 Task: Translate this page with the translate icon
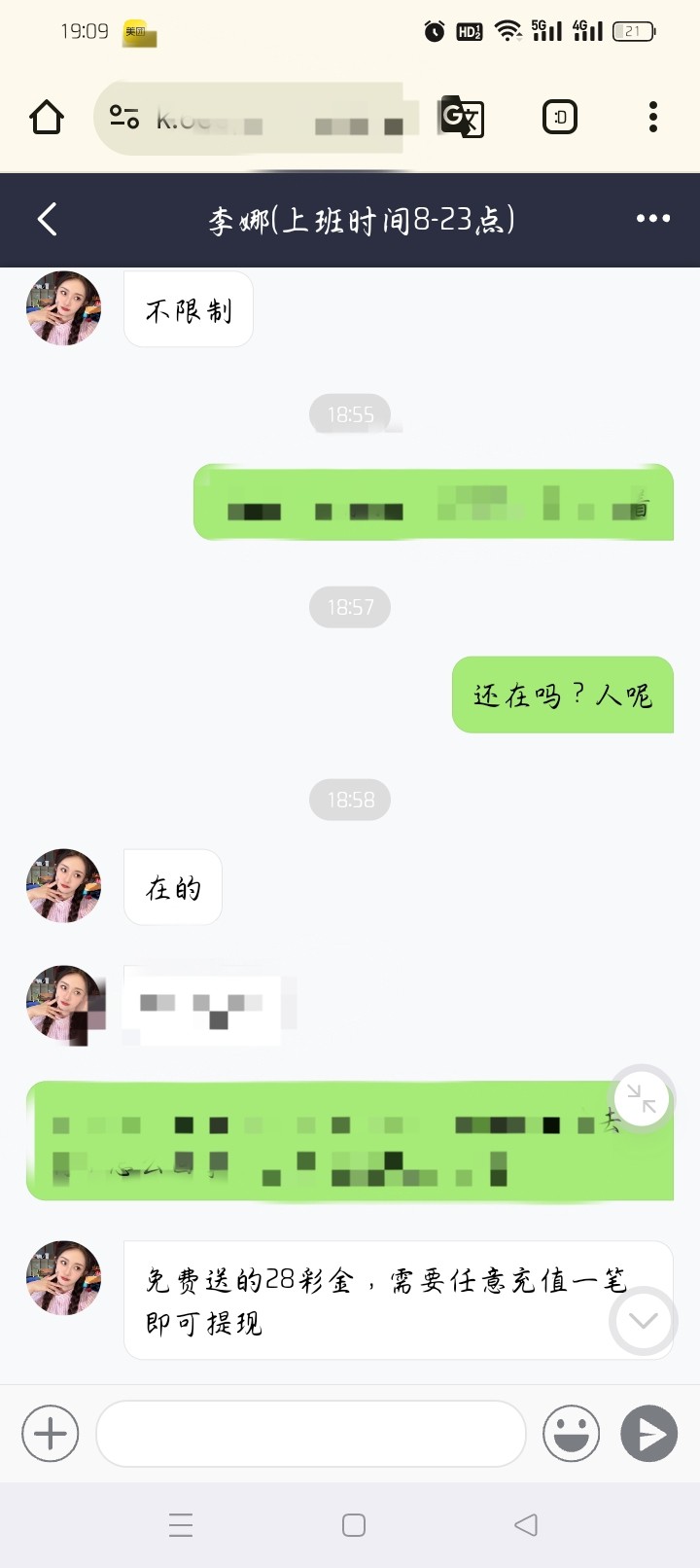coord(461,118)
